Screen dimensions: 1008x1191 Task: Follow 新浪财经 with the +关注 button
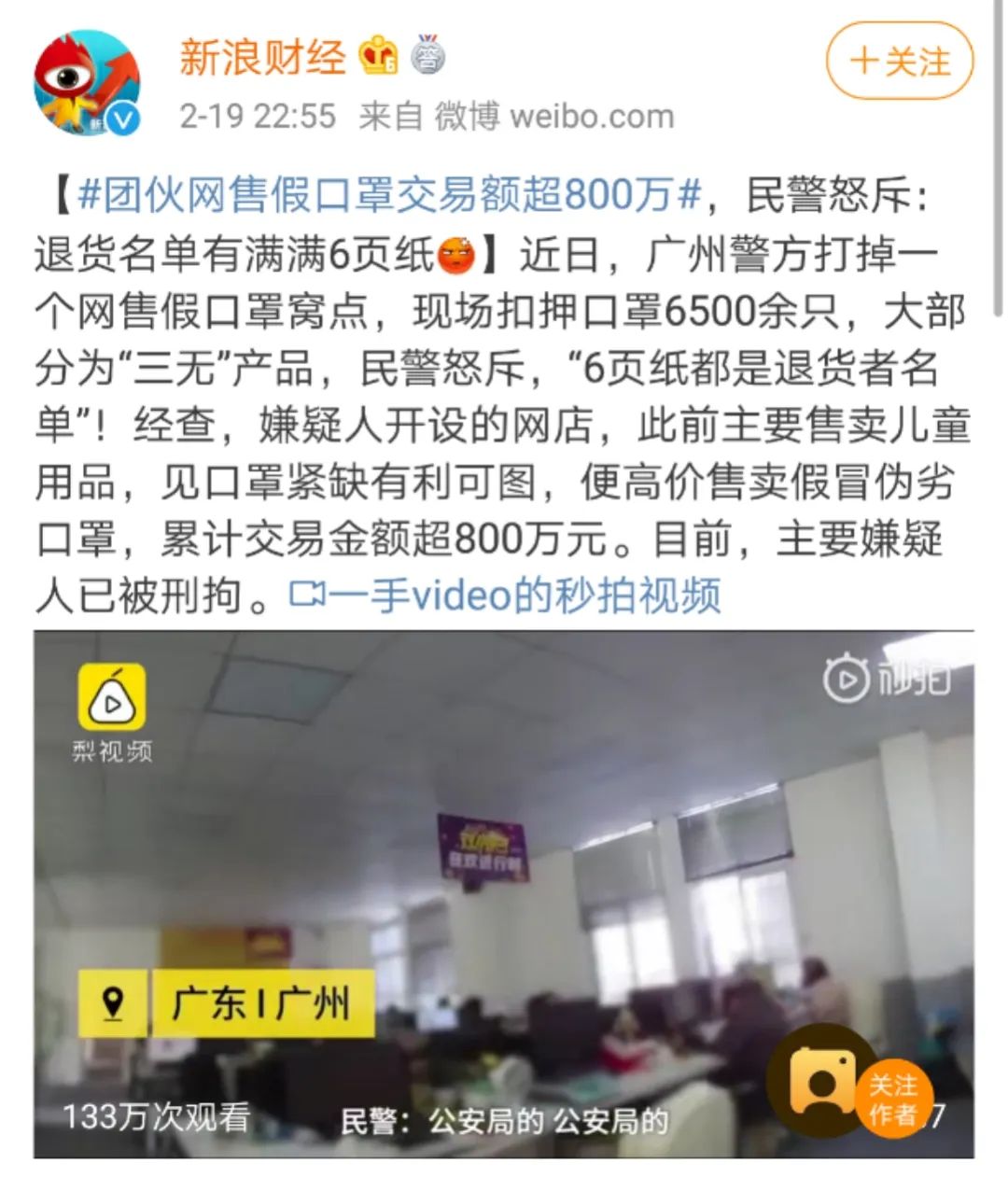coord(899,62)
